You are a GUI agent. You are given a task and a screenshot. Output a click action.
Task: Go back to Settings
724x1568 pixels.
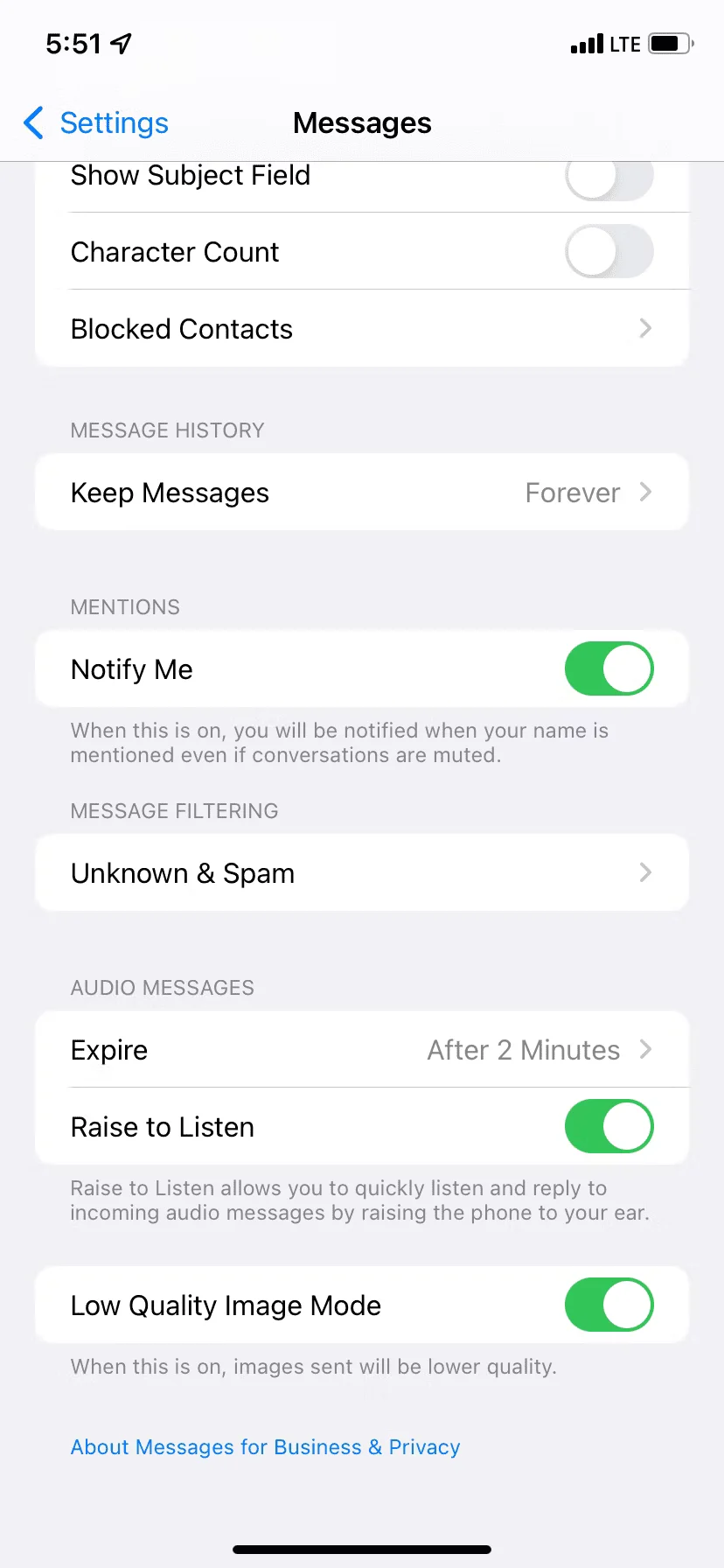(x=96, y=123)
